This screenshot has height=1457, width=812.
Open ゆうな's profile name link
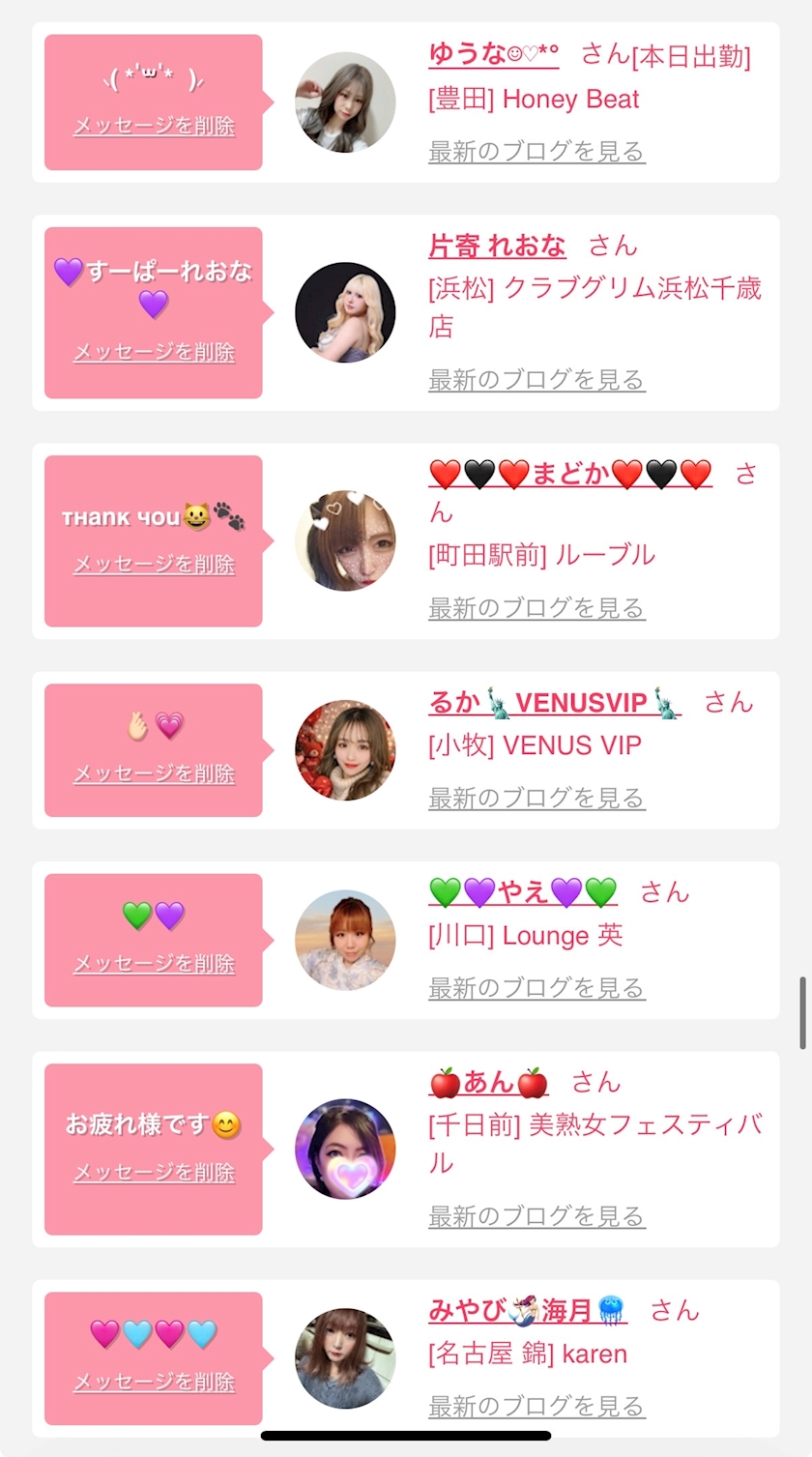coord(493,53)
